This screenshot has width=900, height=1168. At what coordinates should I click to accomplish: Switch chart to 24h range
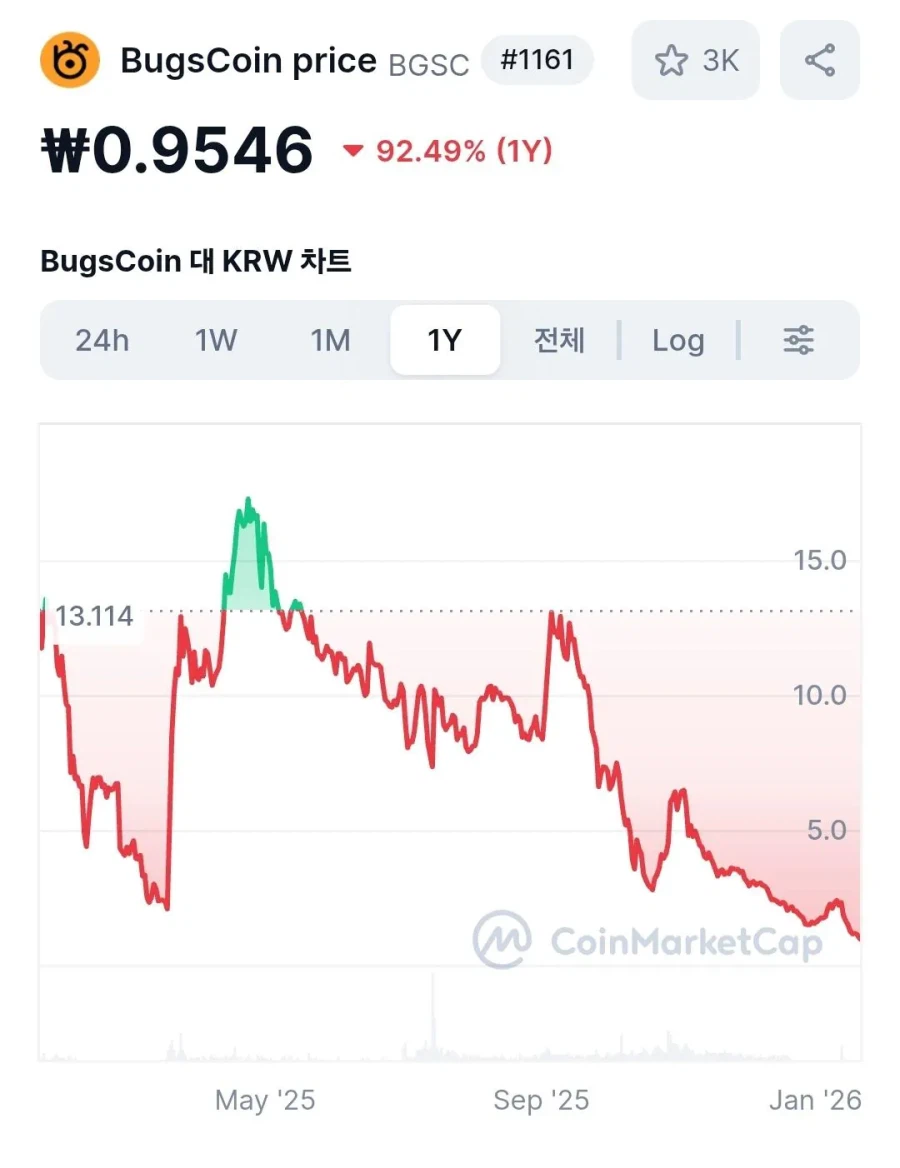[x=102, y=341]
